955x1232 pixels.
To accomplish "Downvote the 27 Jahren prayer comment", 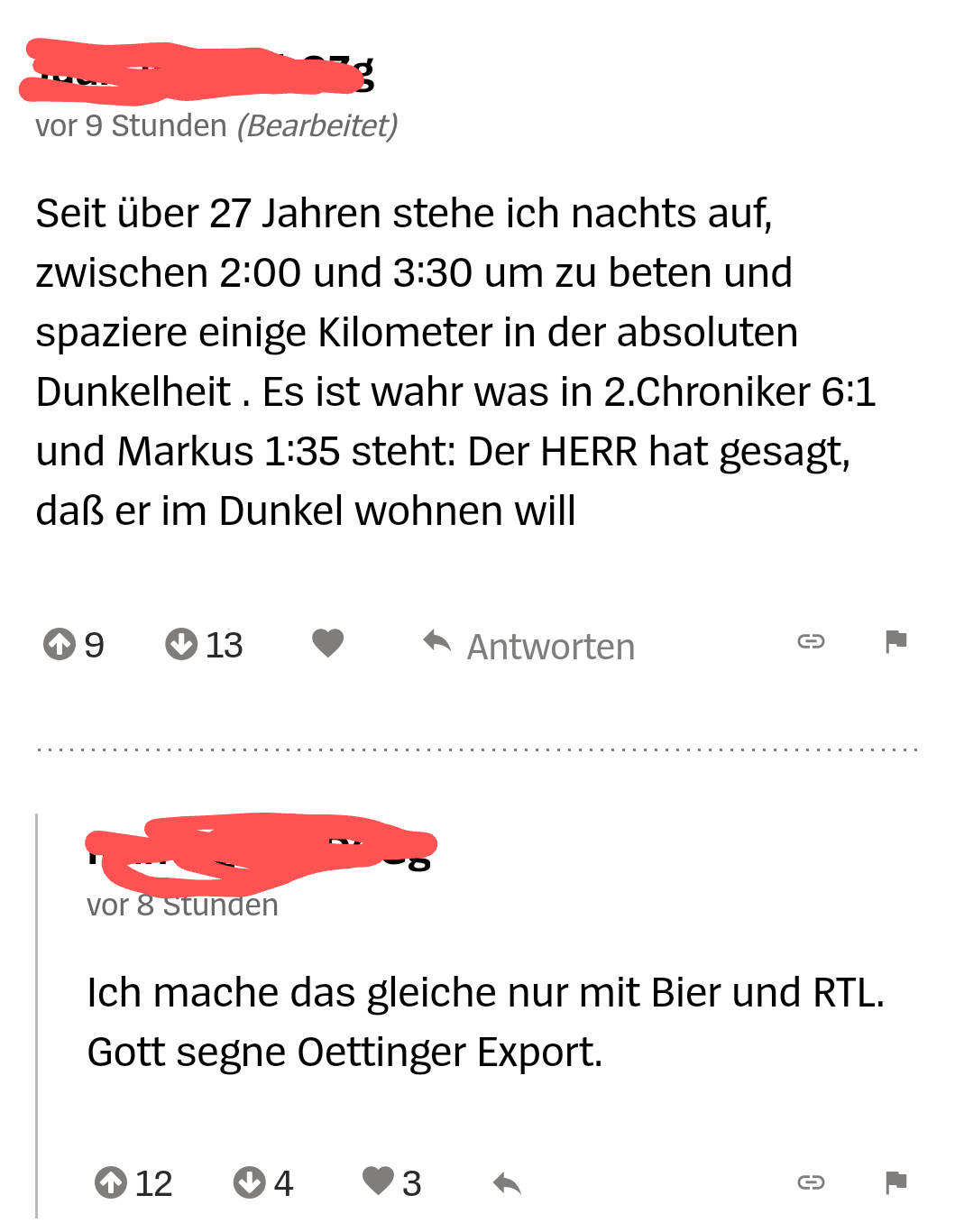I will (x=181, y=644).
